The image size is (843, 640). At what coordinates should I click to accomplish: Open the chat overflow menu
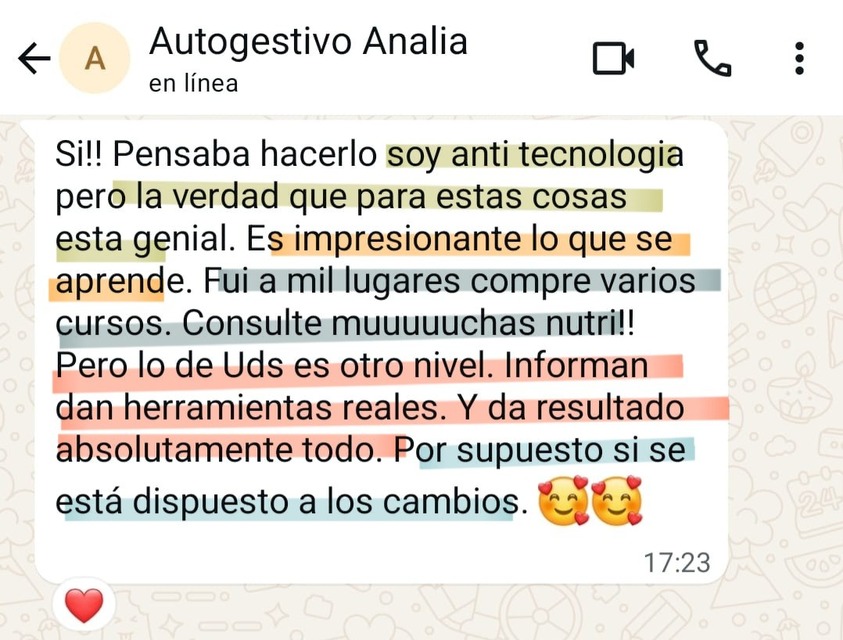[x=799, y=58]
